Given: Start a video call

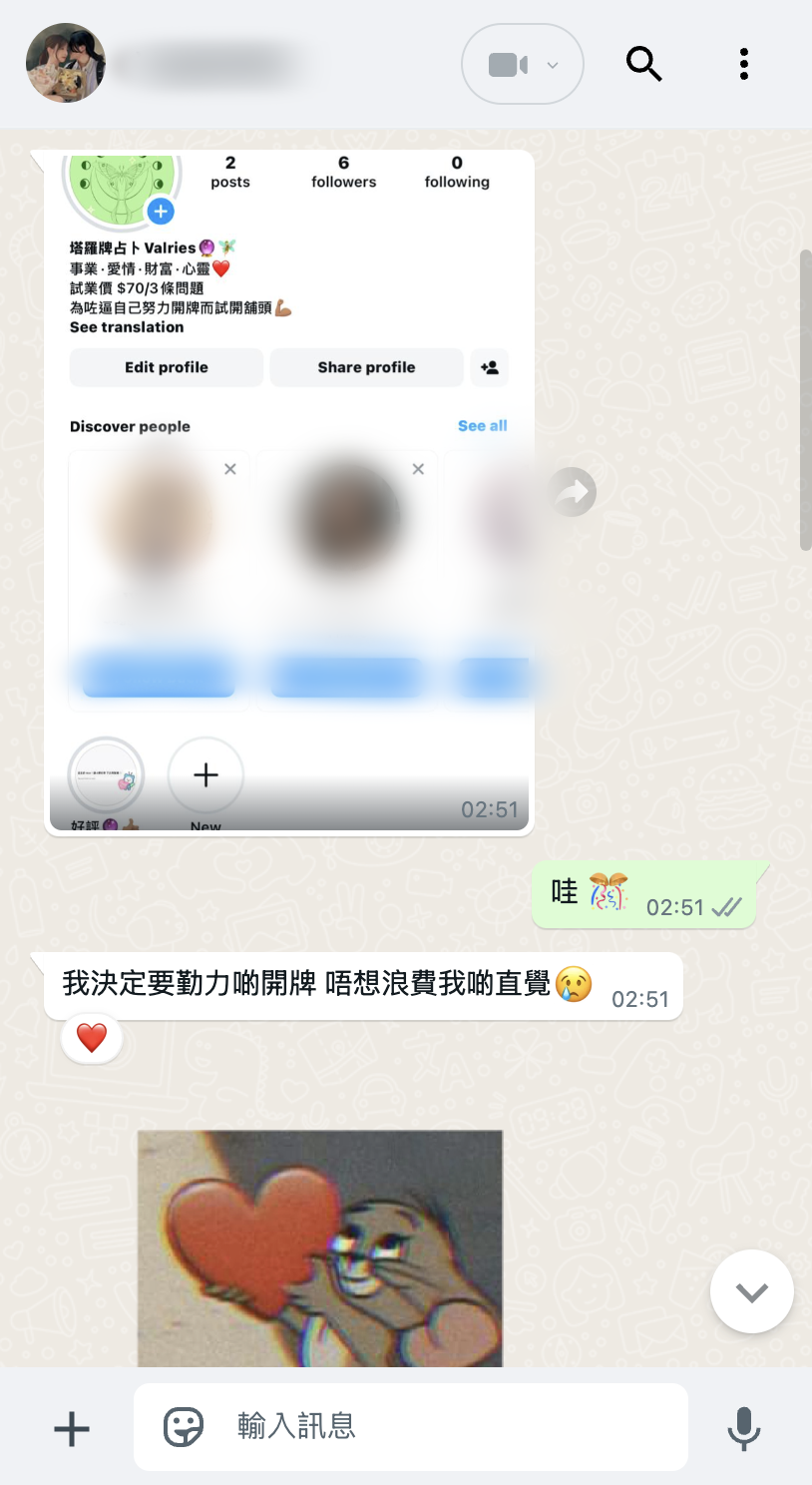Looking at the screenshot, I should 509,65.
